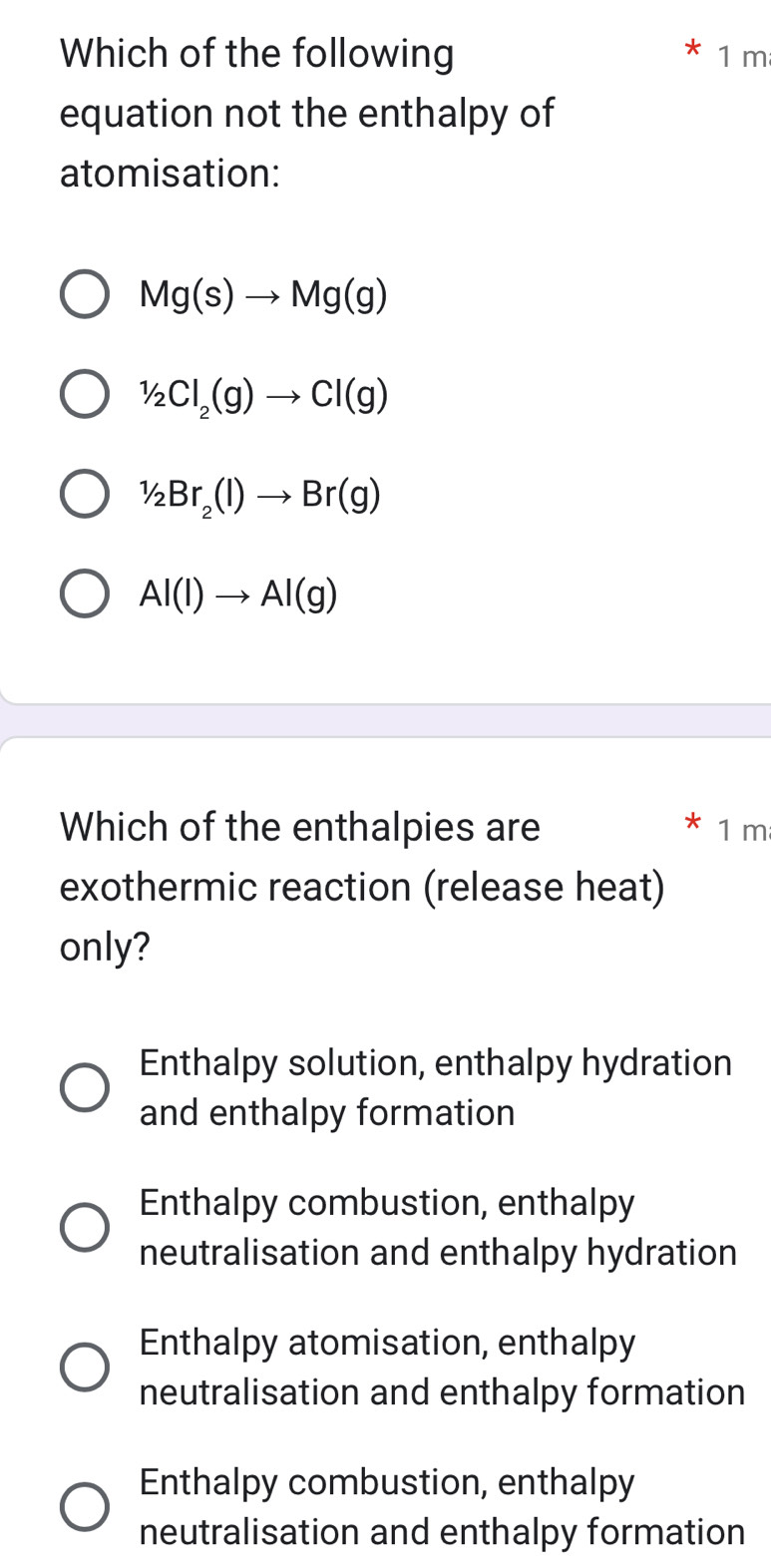The height and width of the screenshot is (1568, 771).
Task: Choose Enthalpy solution, hydration and formation
Action: (x=85, y=1087)
